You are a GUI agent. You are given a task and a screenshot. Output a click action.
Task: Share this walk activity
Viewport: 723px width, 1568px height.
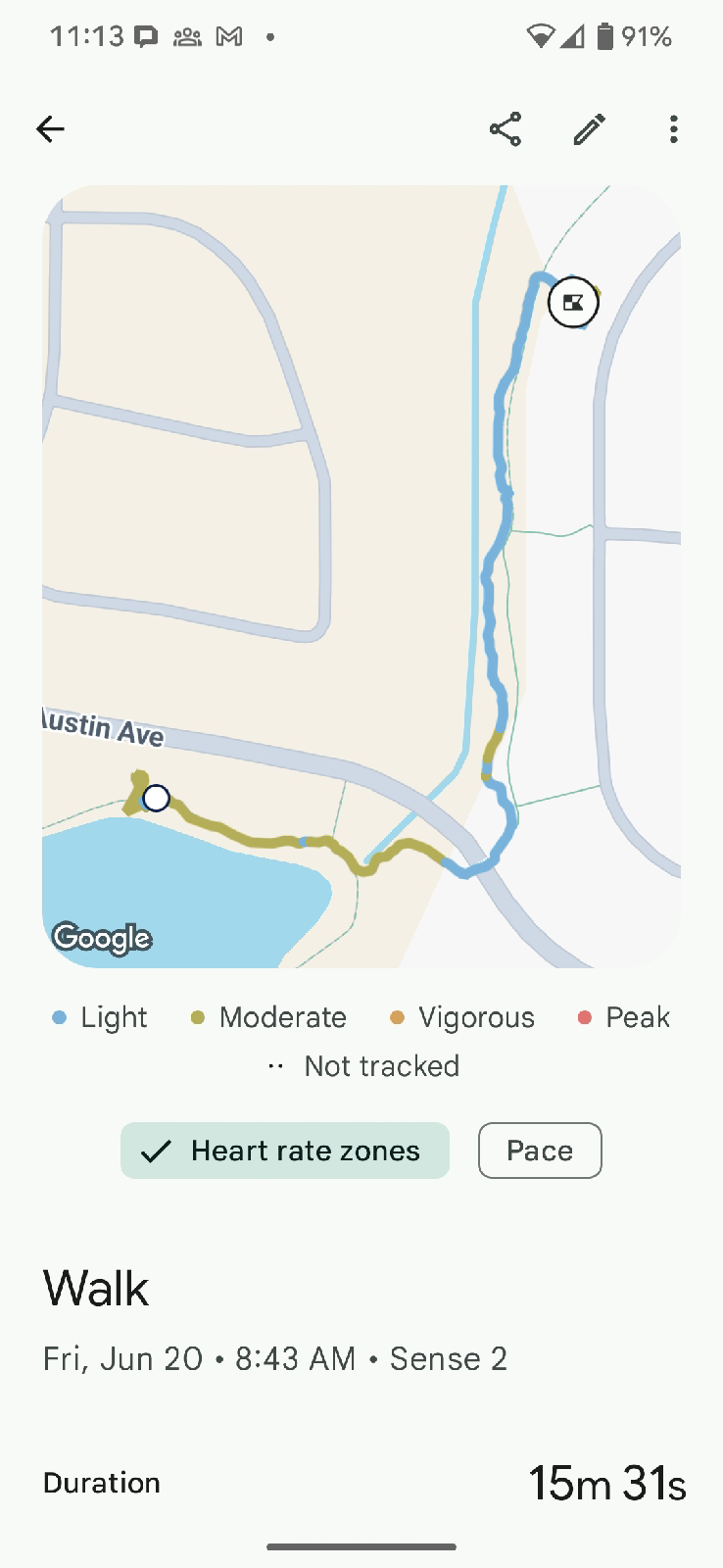(506, 129)
